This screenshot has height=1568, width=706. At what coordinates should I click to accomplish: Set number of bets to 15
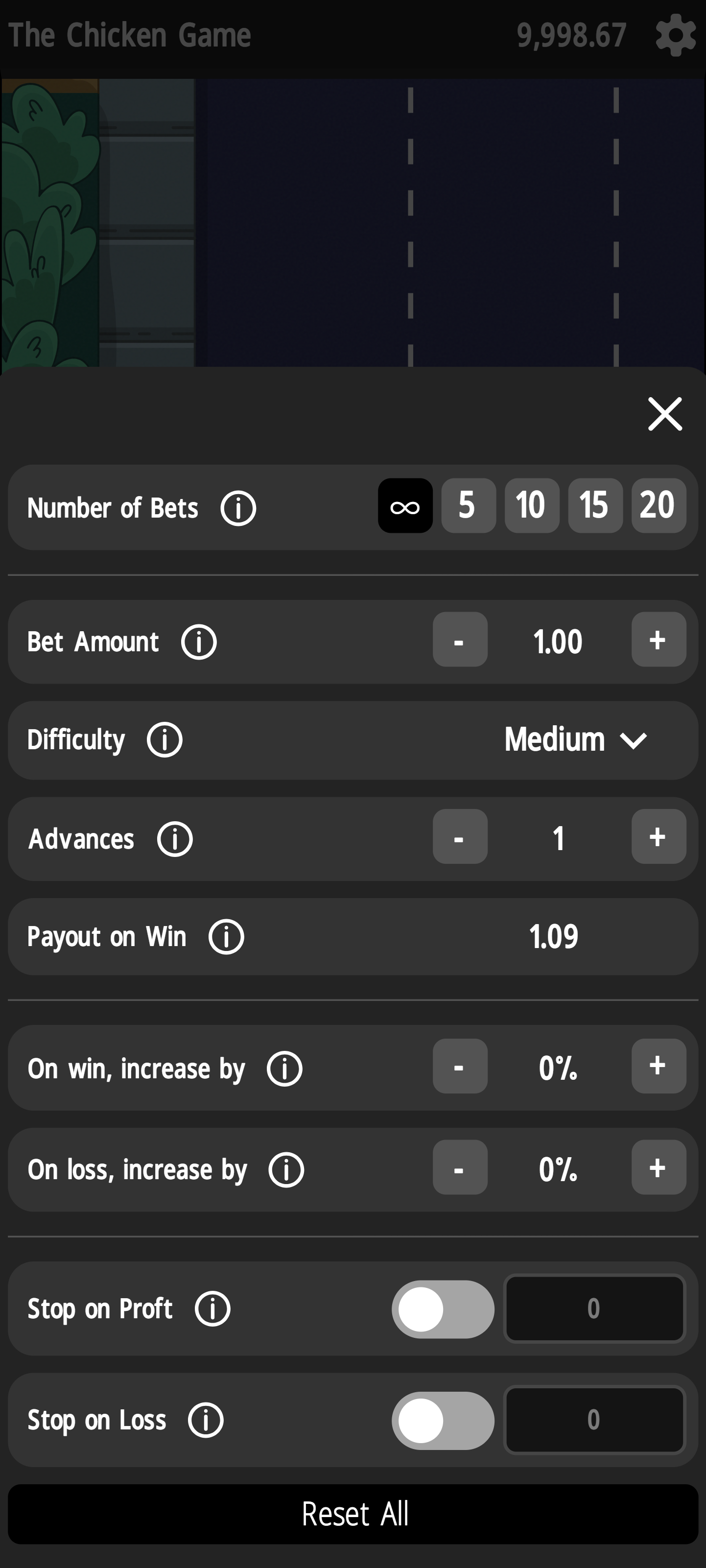tap(595, 506)
